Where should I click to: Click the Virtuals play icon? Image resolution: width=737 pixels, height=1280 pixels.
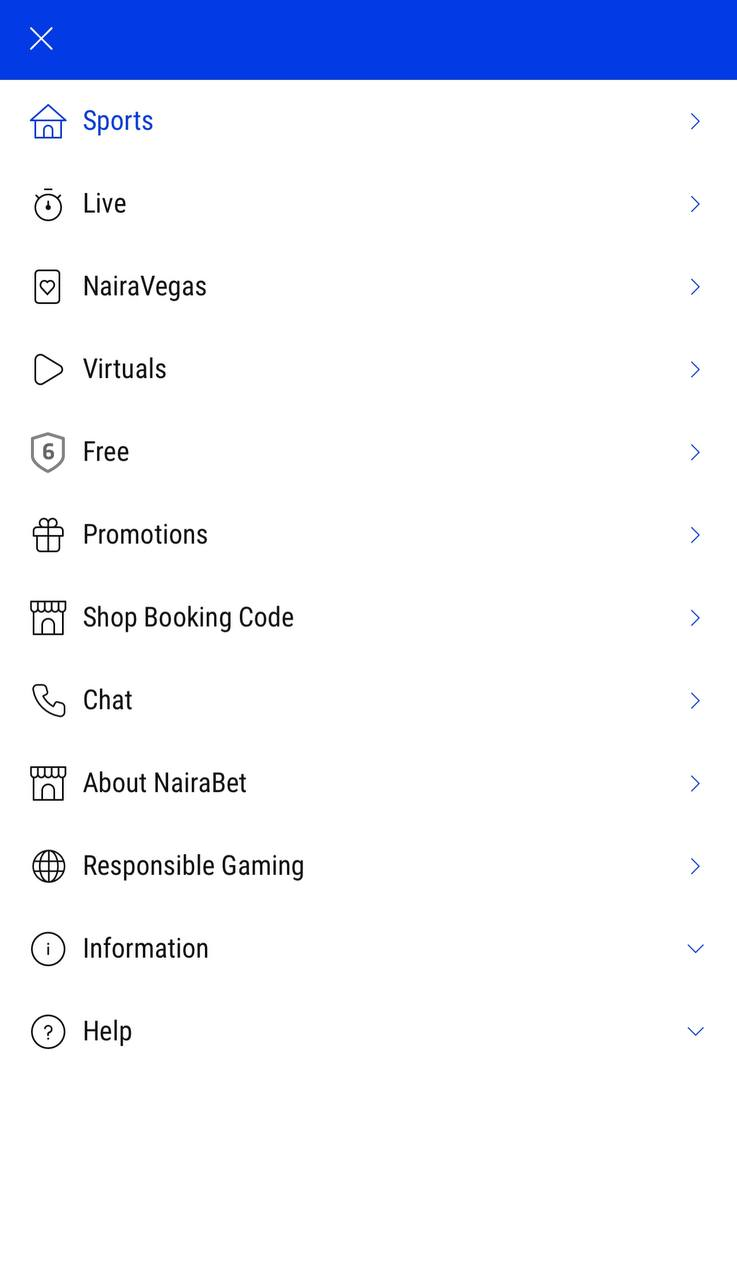(47, 369)
